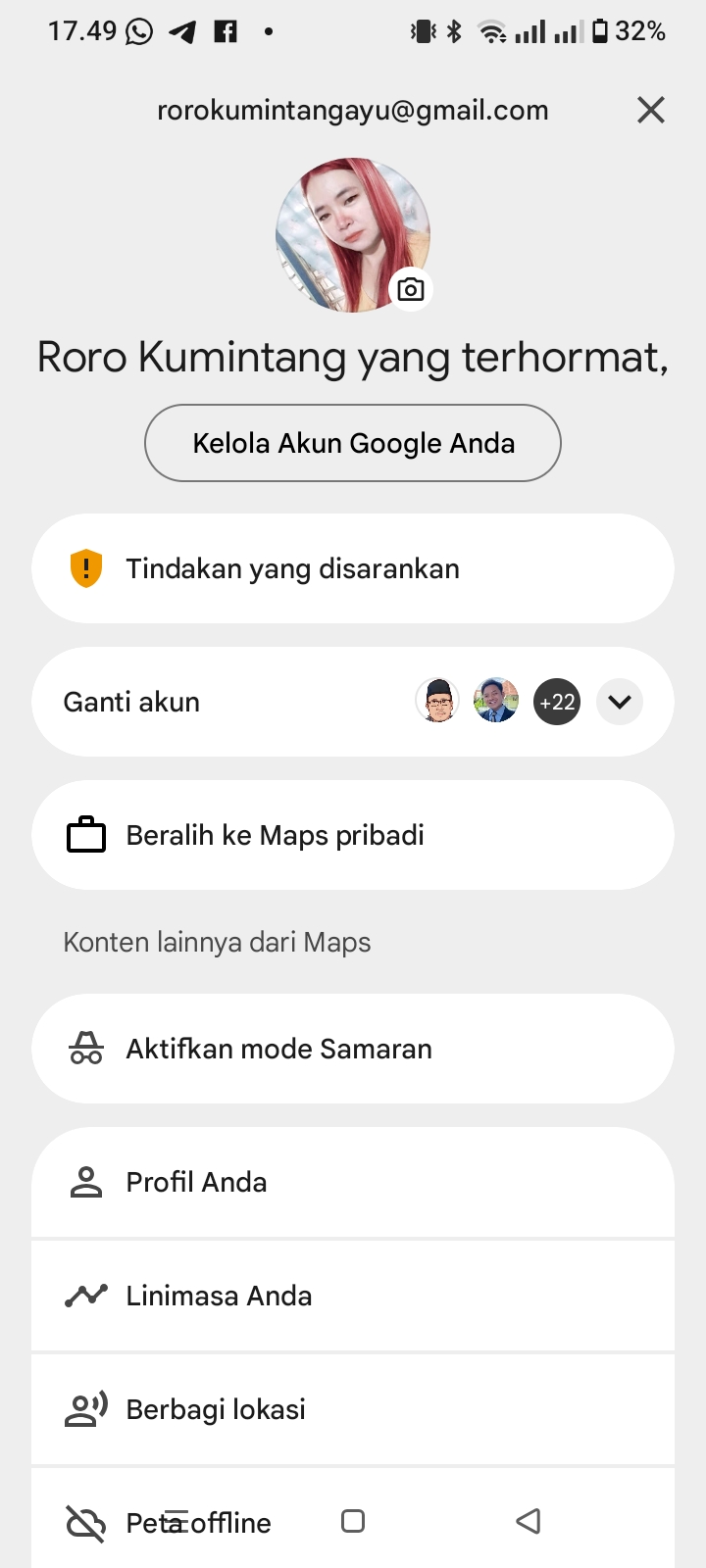Image resolution: width=706 pixels, height=1568 pixels.
Task: Open Berbagi lokasi
Action: coord(353,1409)
